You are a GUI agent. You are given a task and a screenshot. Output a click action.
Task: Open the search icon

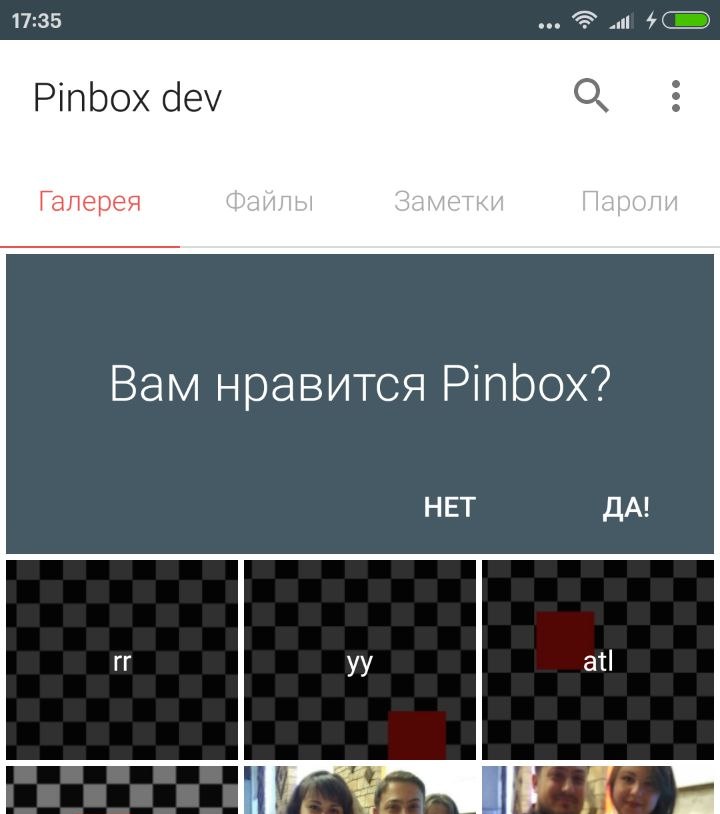point(591,96)
